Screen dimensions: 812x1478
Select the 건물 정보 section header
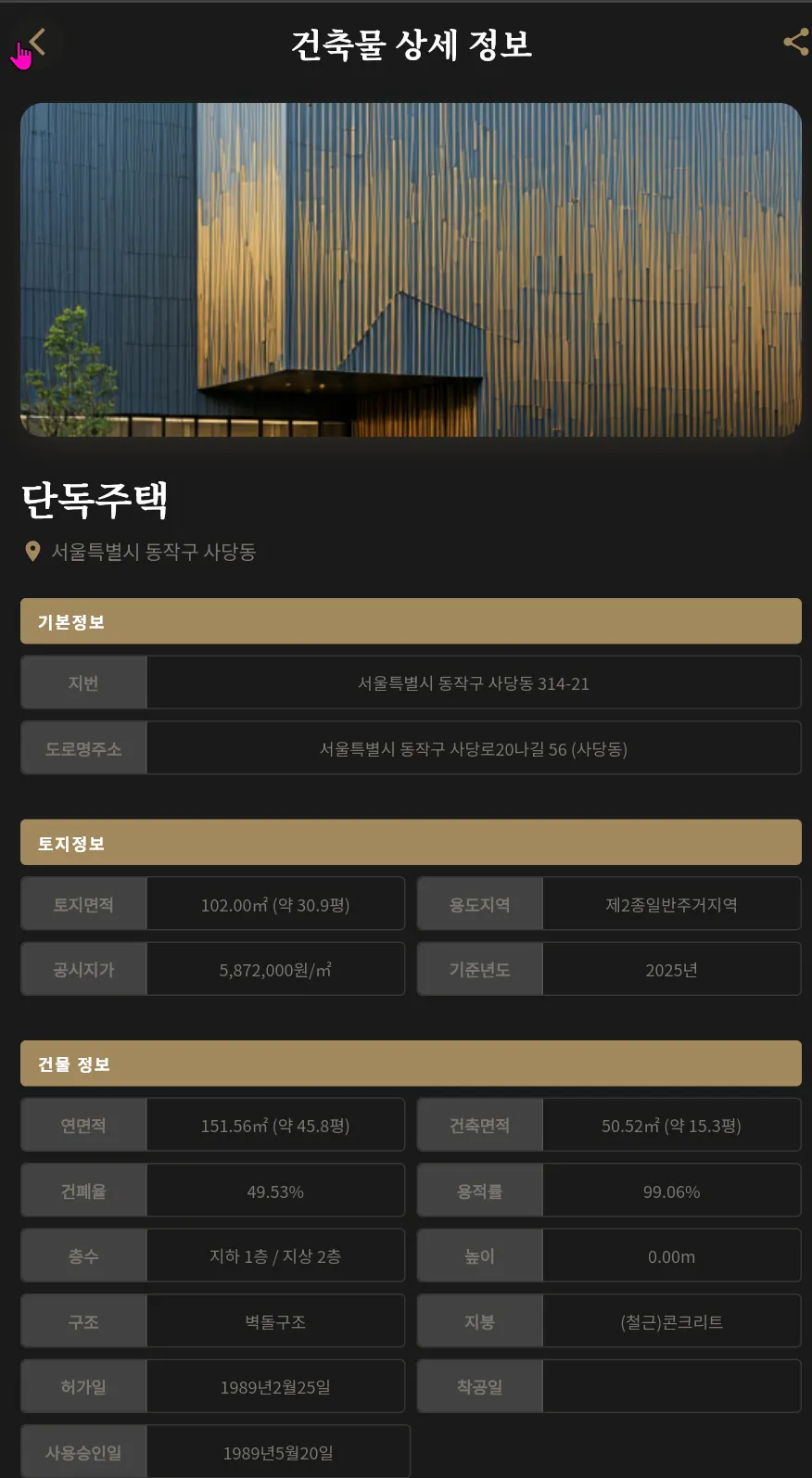(x=72, y=1064)
